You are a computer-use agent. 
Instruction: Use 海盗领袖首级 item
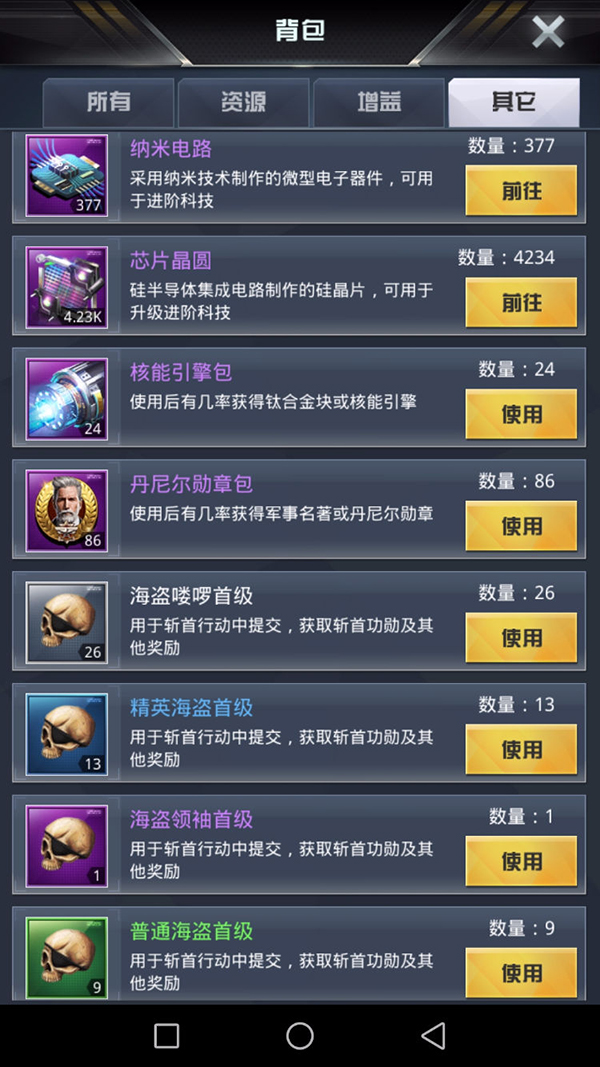coord(521,862)
